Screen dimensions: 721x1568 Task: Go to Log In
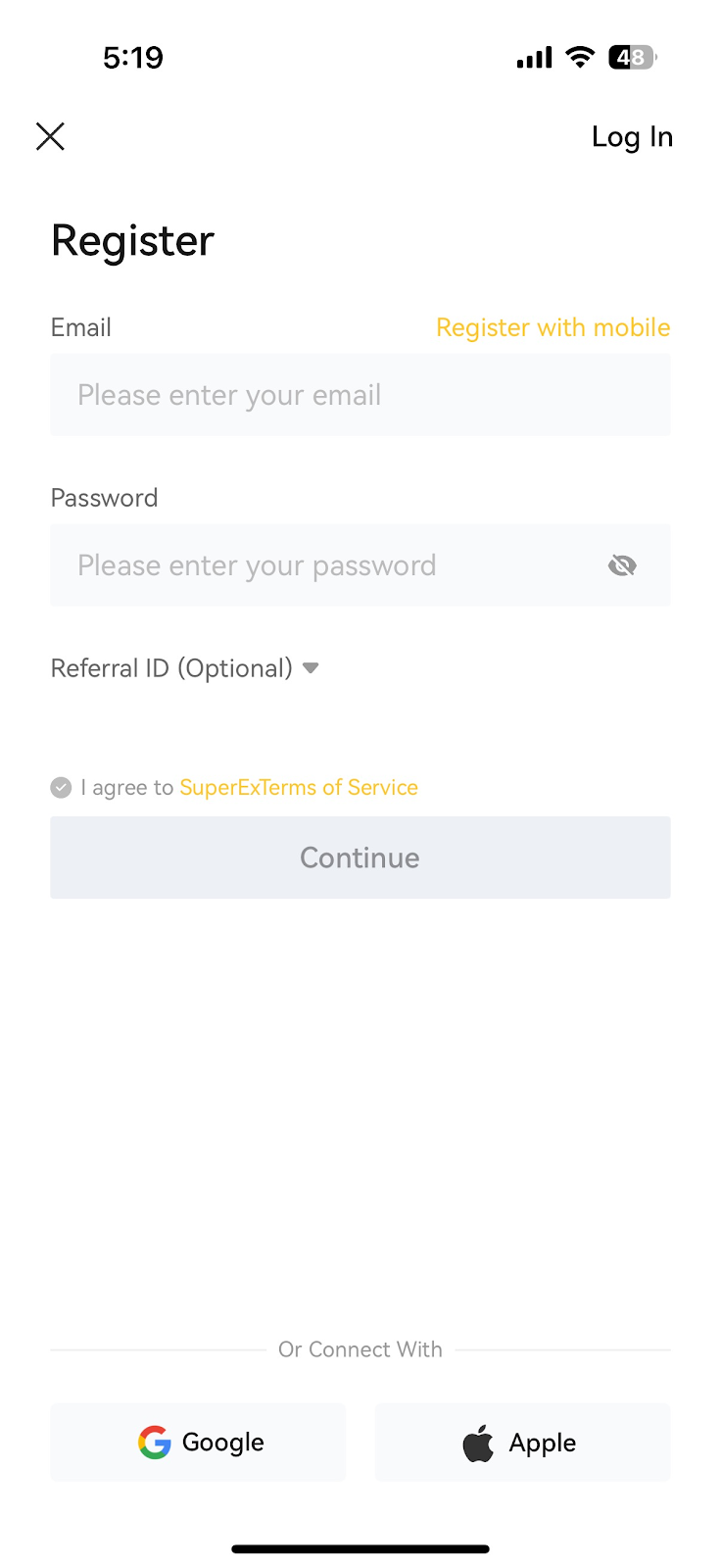tap(632, 137)
